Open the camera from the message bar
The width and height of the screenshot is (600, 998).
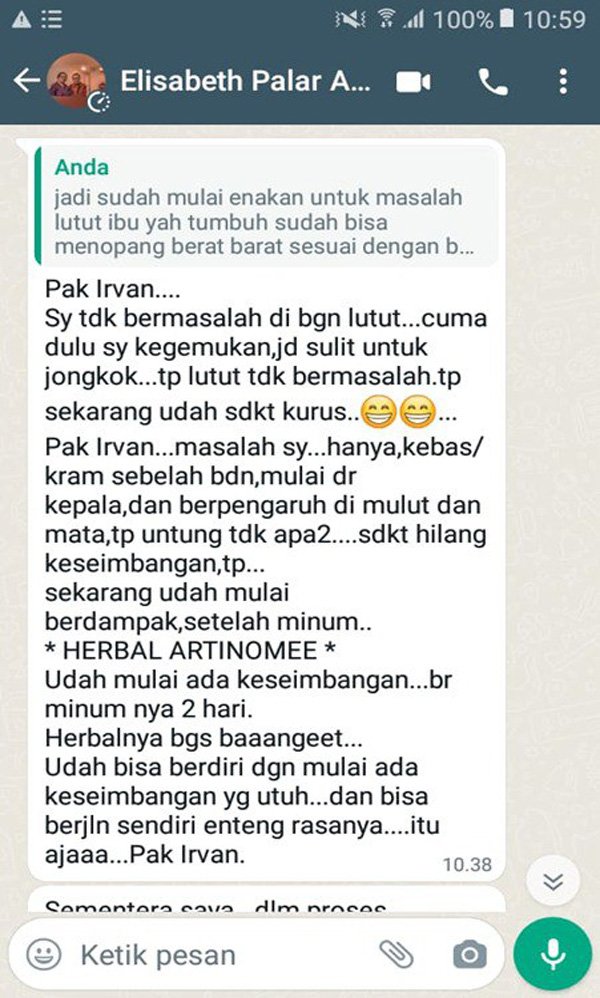[467, 955]
